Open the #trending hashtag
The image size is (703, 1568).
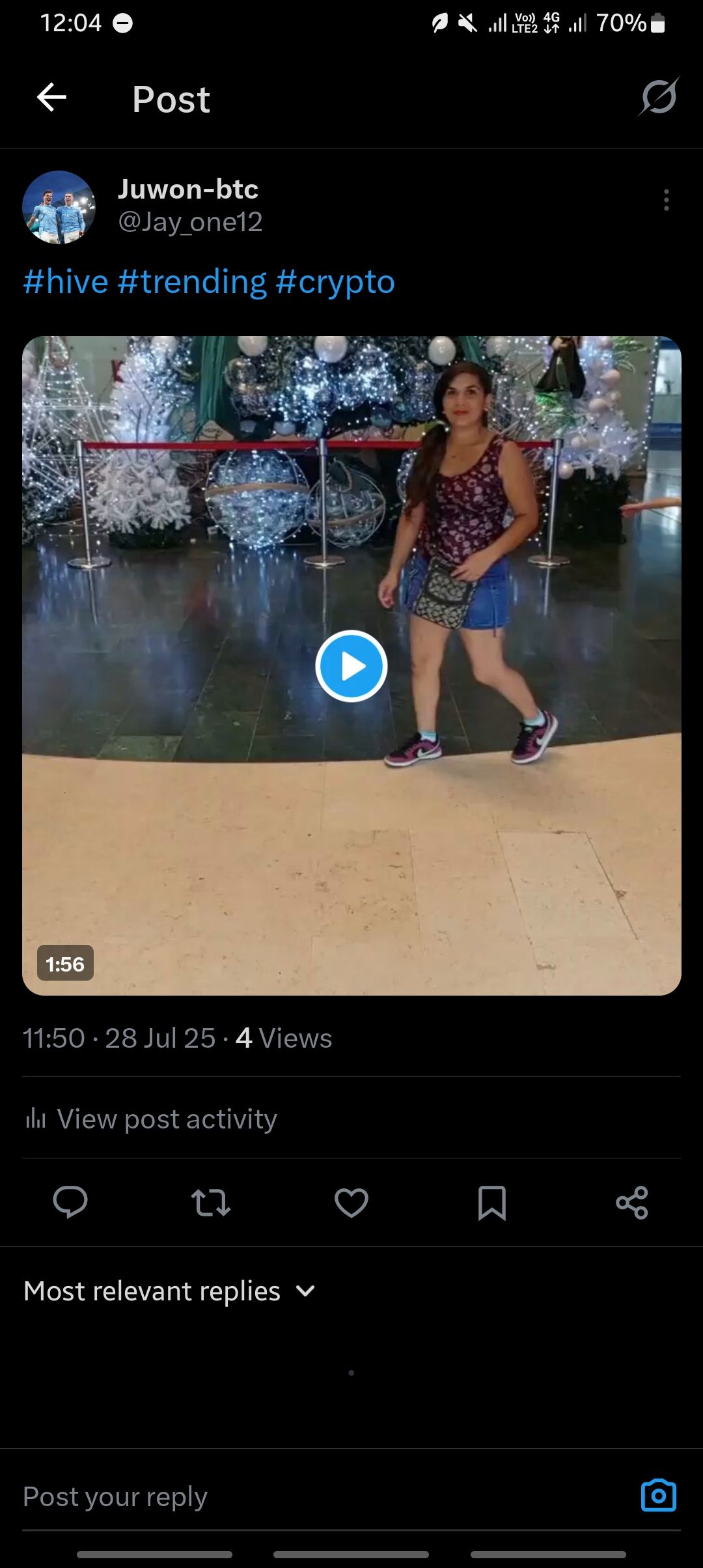[192, 282]
